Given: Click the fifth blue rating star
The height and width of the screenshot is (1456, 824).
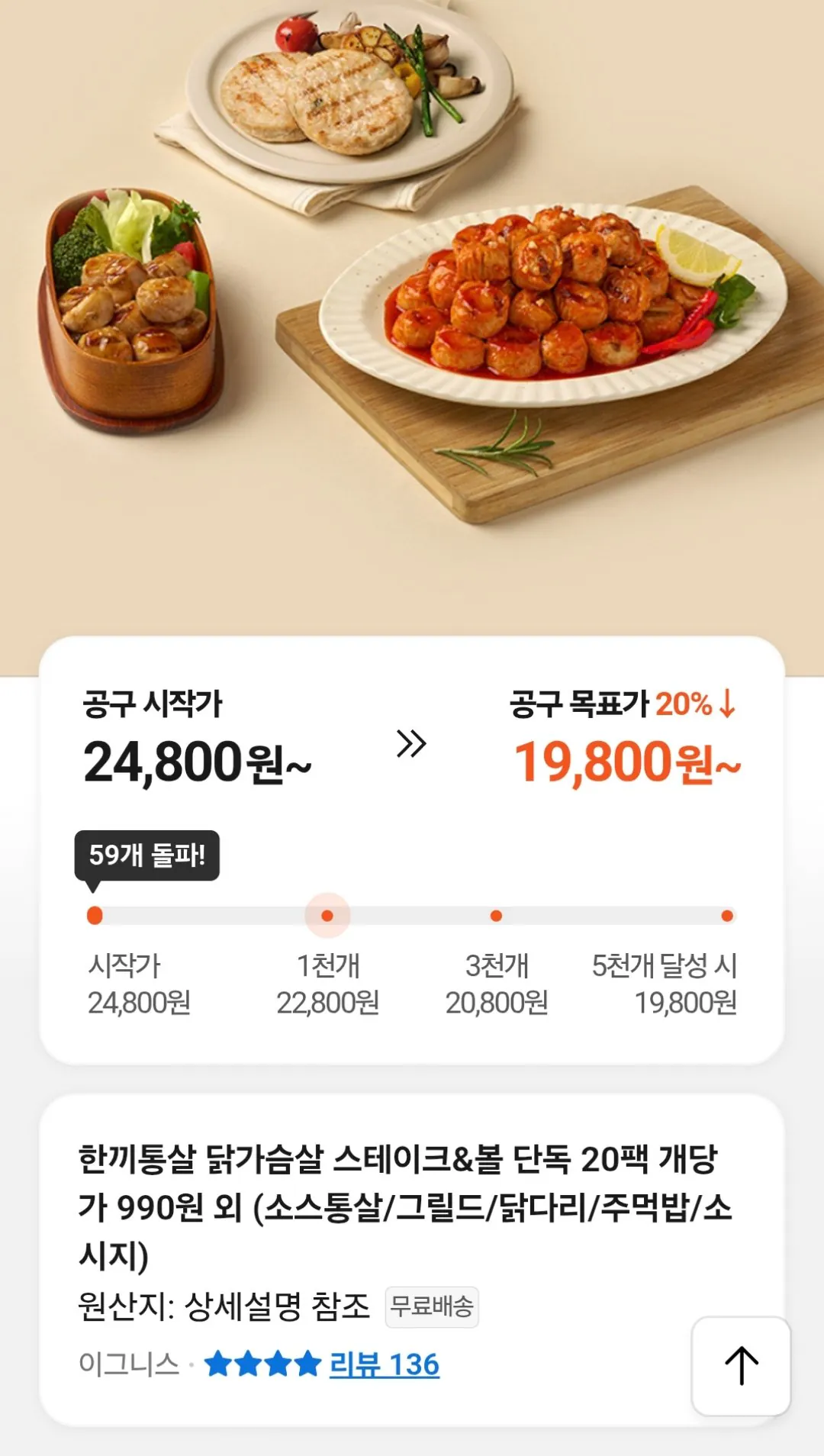Looking at the screenshot, I should (308, 1362).
